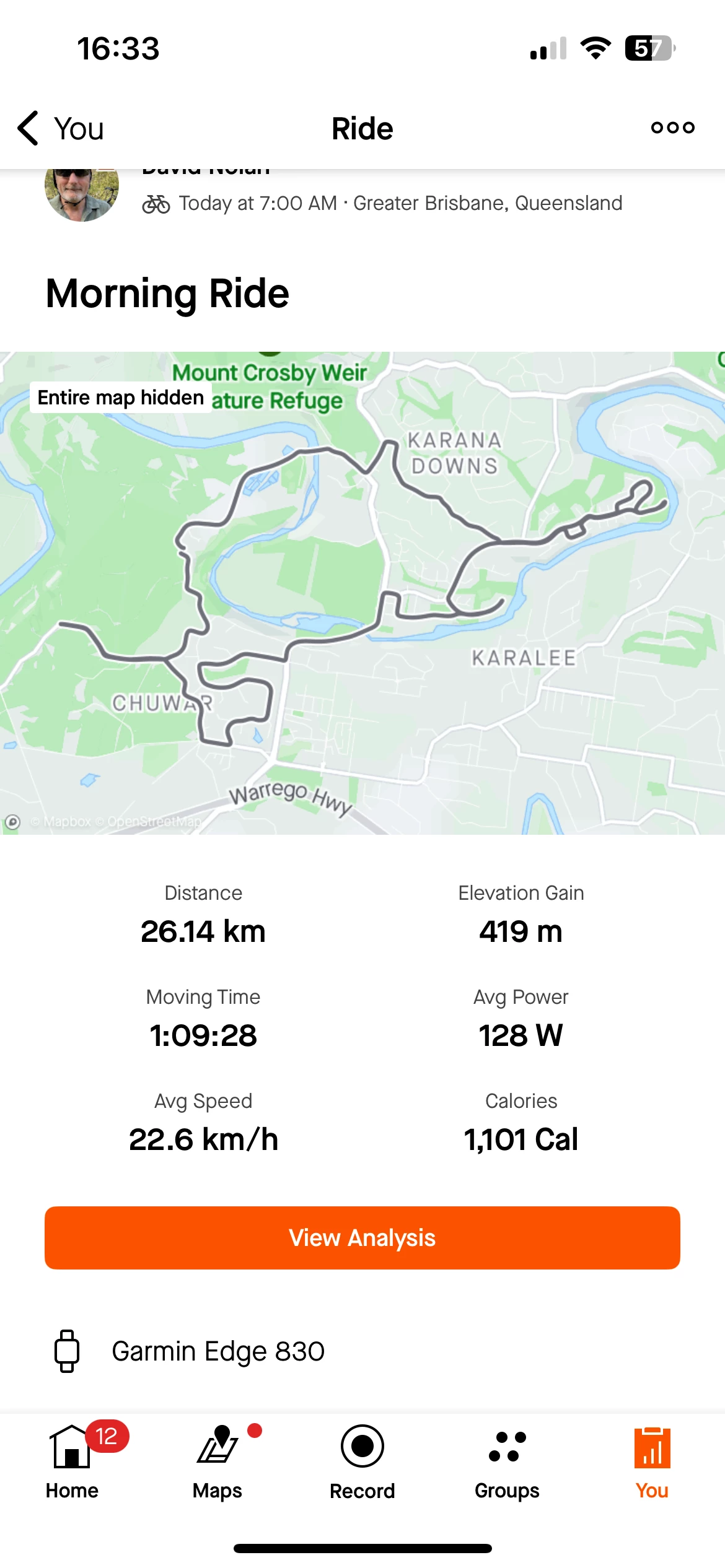Screen dimensions: 725x1568
Task: Open the athlete's profile picture
Action: pyautogui.click(x=82, y=193)
